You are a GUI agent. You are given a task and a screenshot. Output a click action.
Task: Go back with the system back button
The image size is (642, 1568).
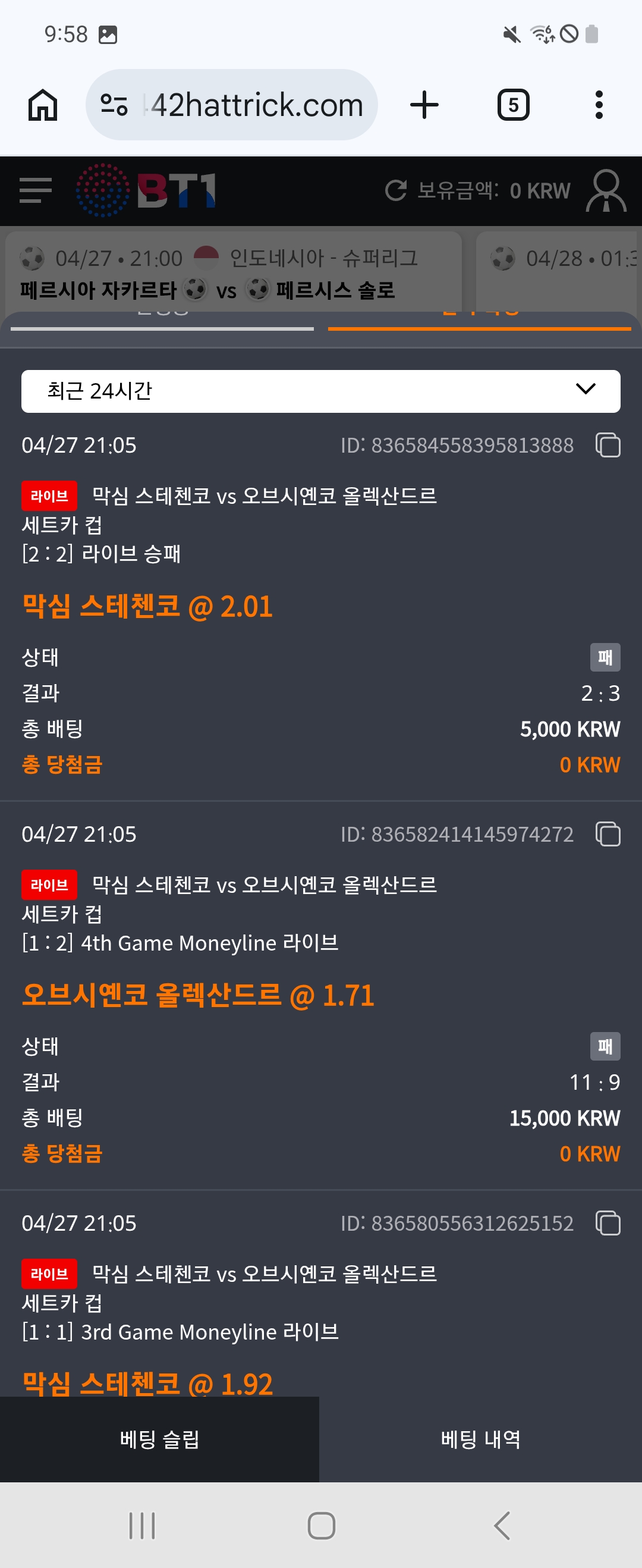502,1525
